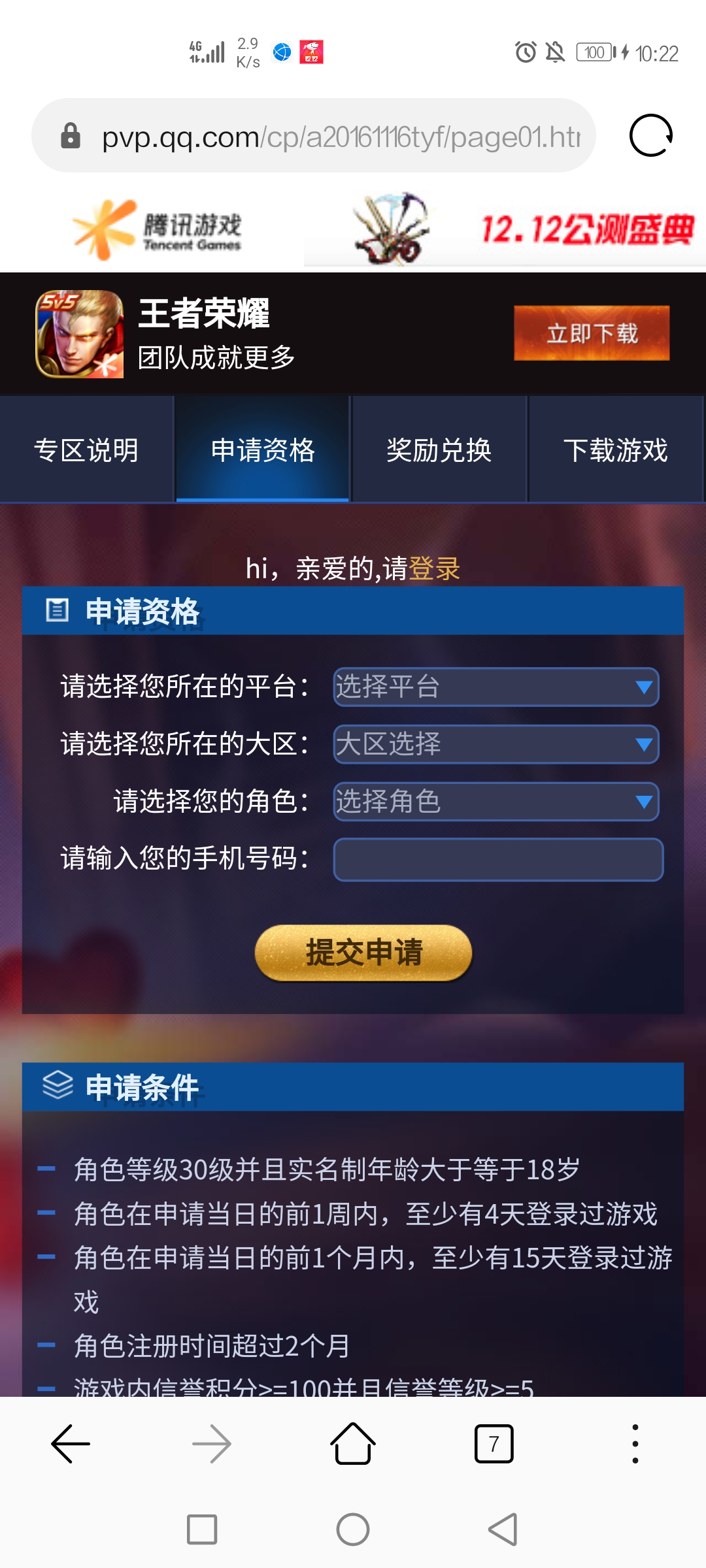The image size is (706, 1568).
Task: Open the 12.12公测盛典 banner
Action: [523, 230]
